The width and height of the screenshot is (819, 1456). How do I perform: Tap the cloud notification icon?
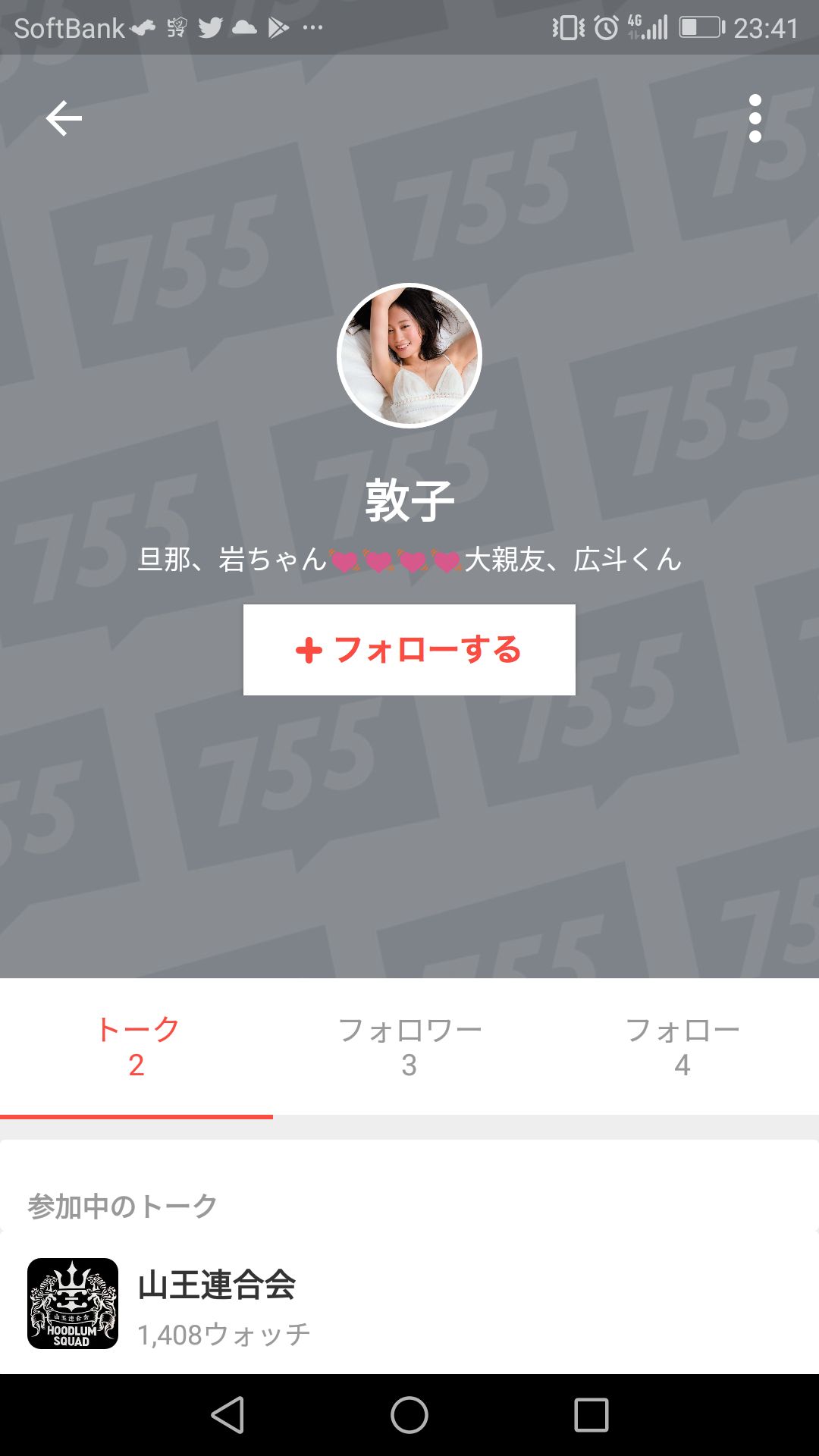tap(244, 27)
